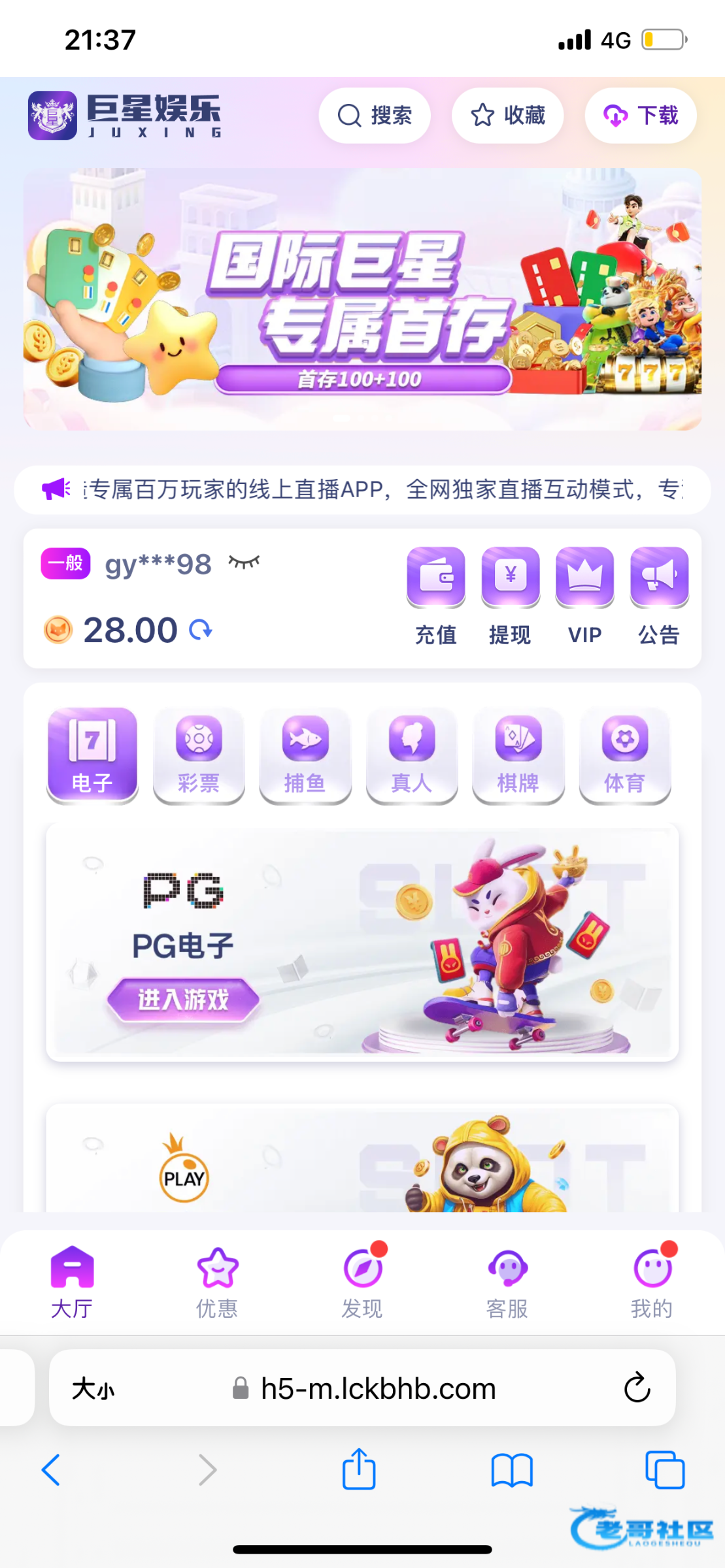Select the 捕鱼 fishing category

tap(305, 755)
